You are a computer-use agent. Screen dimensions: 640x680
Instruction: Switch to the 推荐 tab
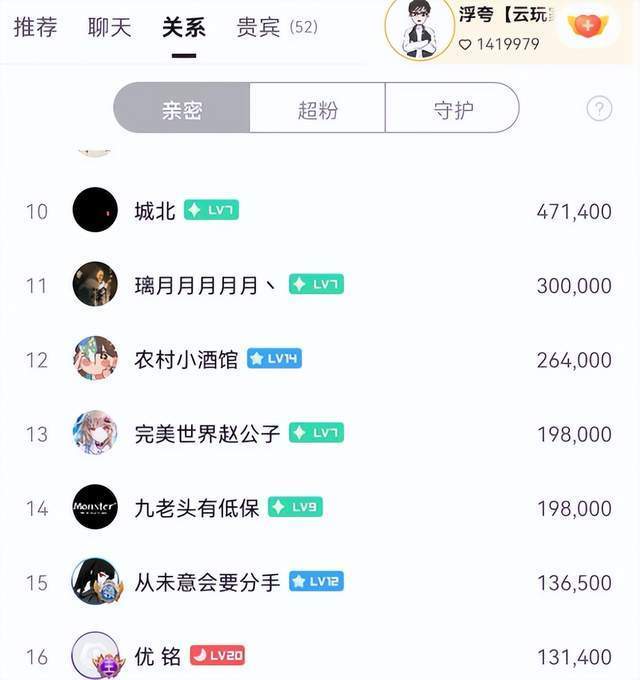coord(36,27)
